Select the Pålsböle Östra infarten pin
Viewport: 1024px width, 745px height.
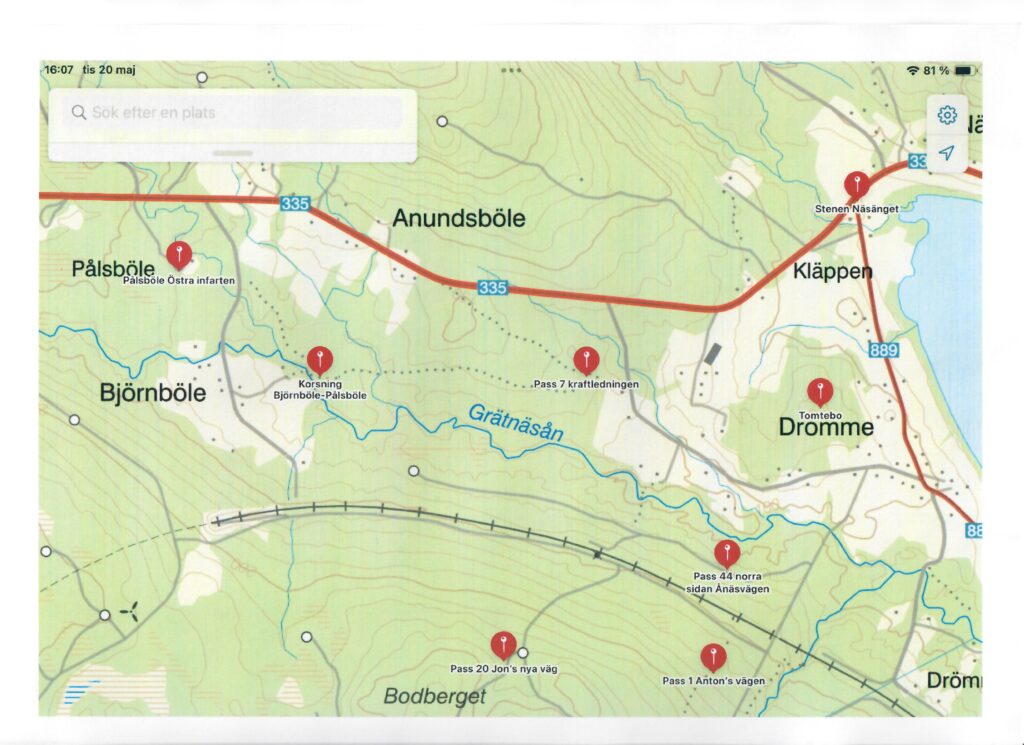[x=179, y=254]
